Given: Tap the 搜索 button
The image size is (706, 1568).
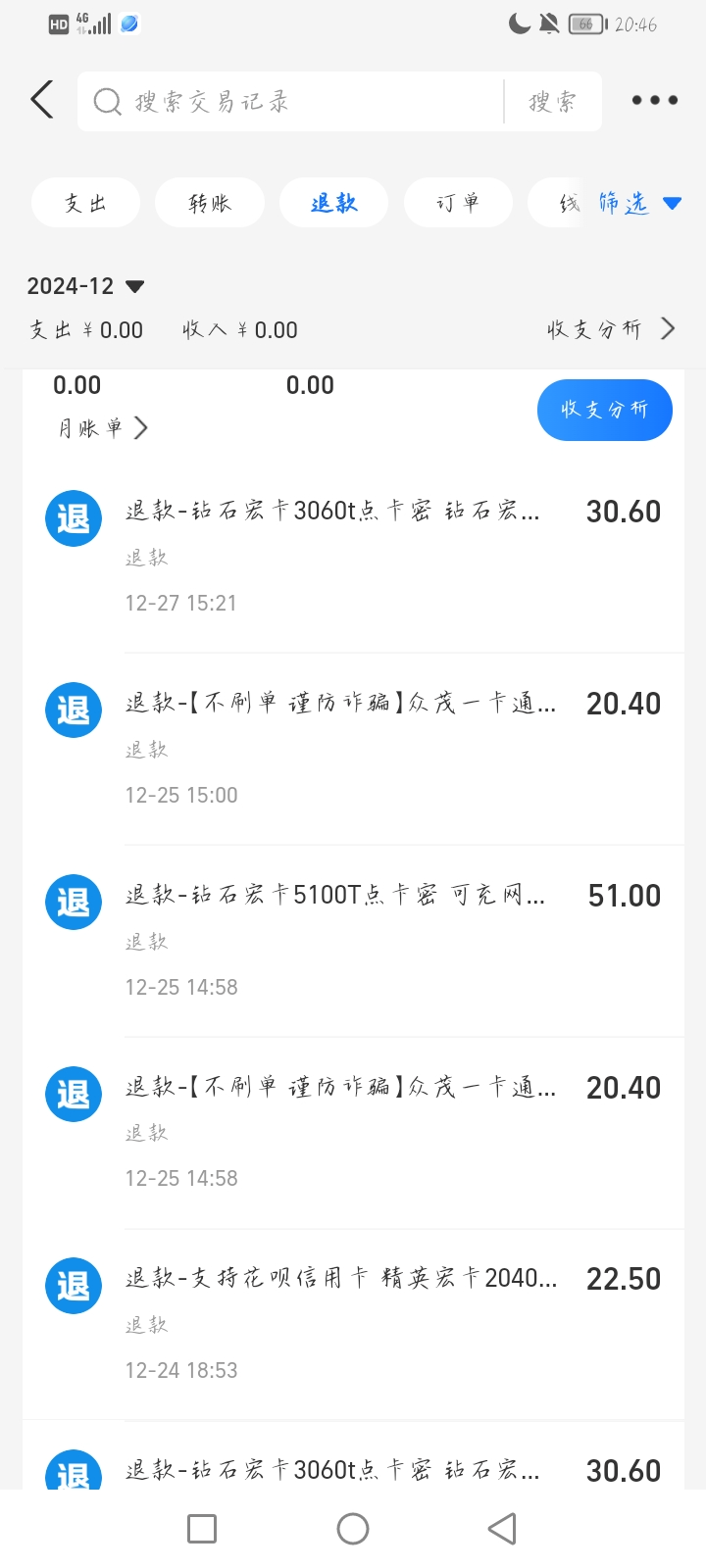Looking at the screenshot, I should [x=552, y=102].
